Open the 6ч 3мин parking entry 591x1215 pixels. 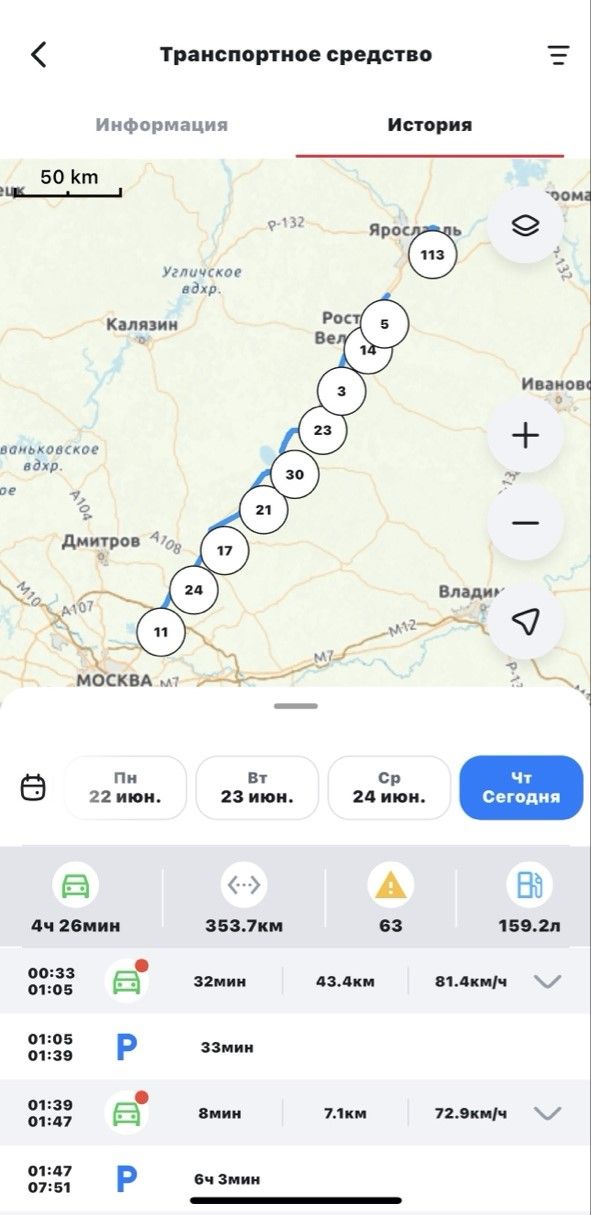pos(295,1179)
